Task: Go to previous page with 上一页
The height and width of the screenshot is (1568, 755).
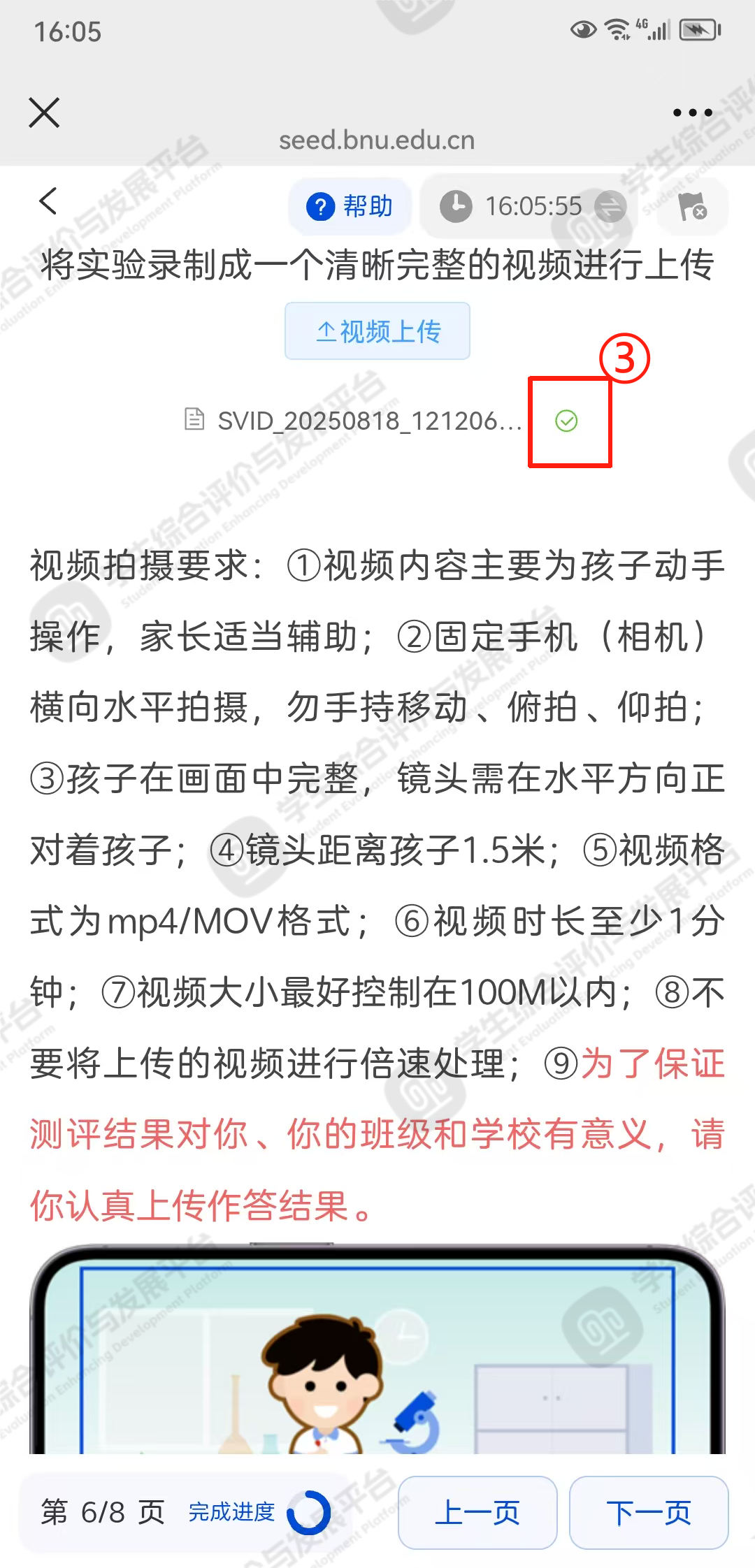Action: coord(477,1513)
